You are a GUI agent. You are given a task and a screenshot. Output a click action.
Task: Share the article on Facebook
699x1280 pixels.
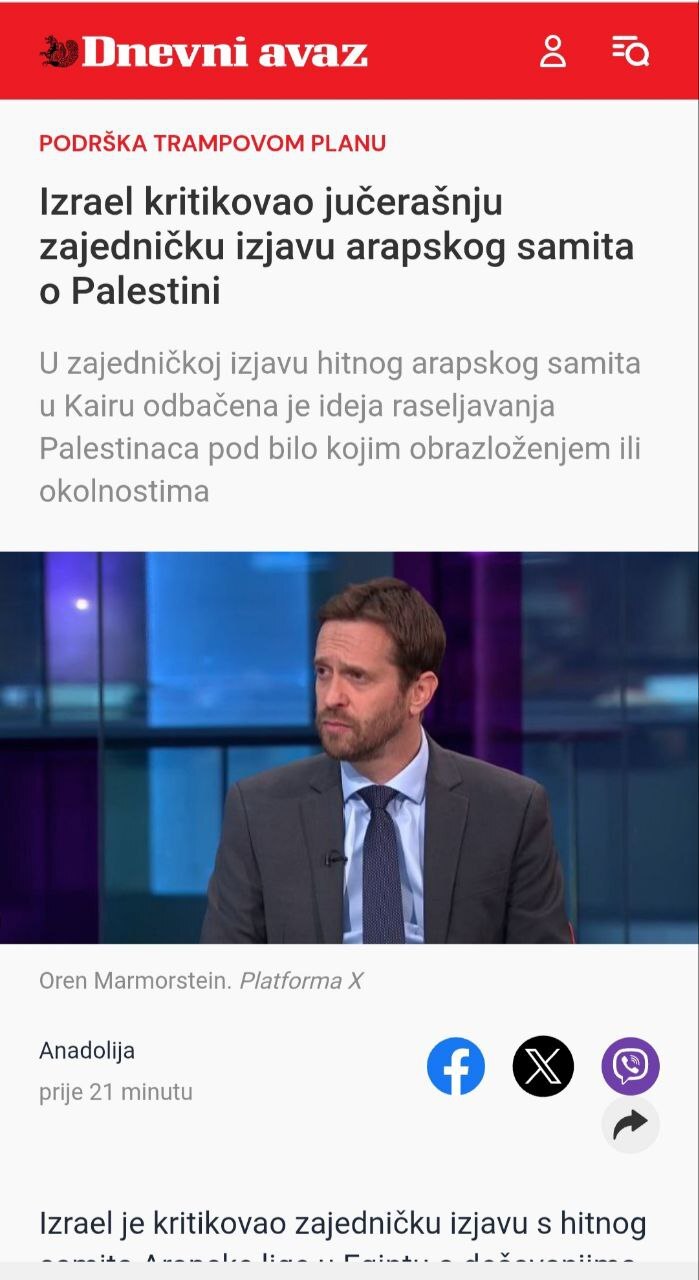point(456,1066)
